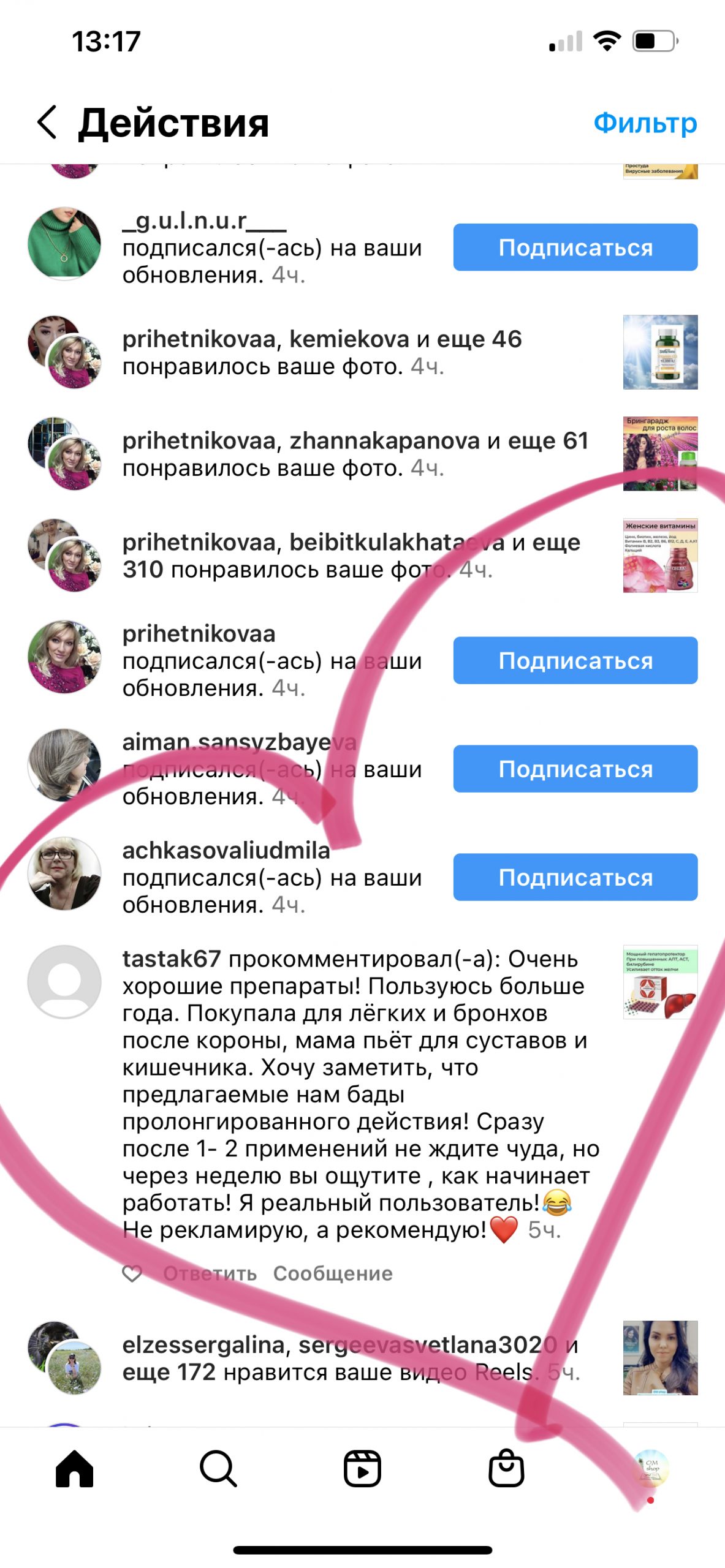This screenshot has width=725, height=1568.
Task: Switch to the Reels tab
Action: [362, 1469]
